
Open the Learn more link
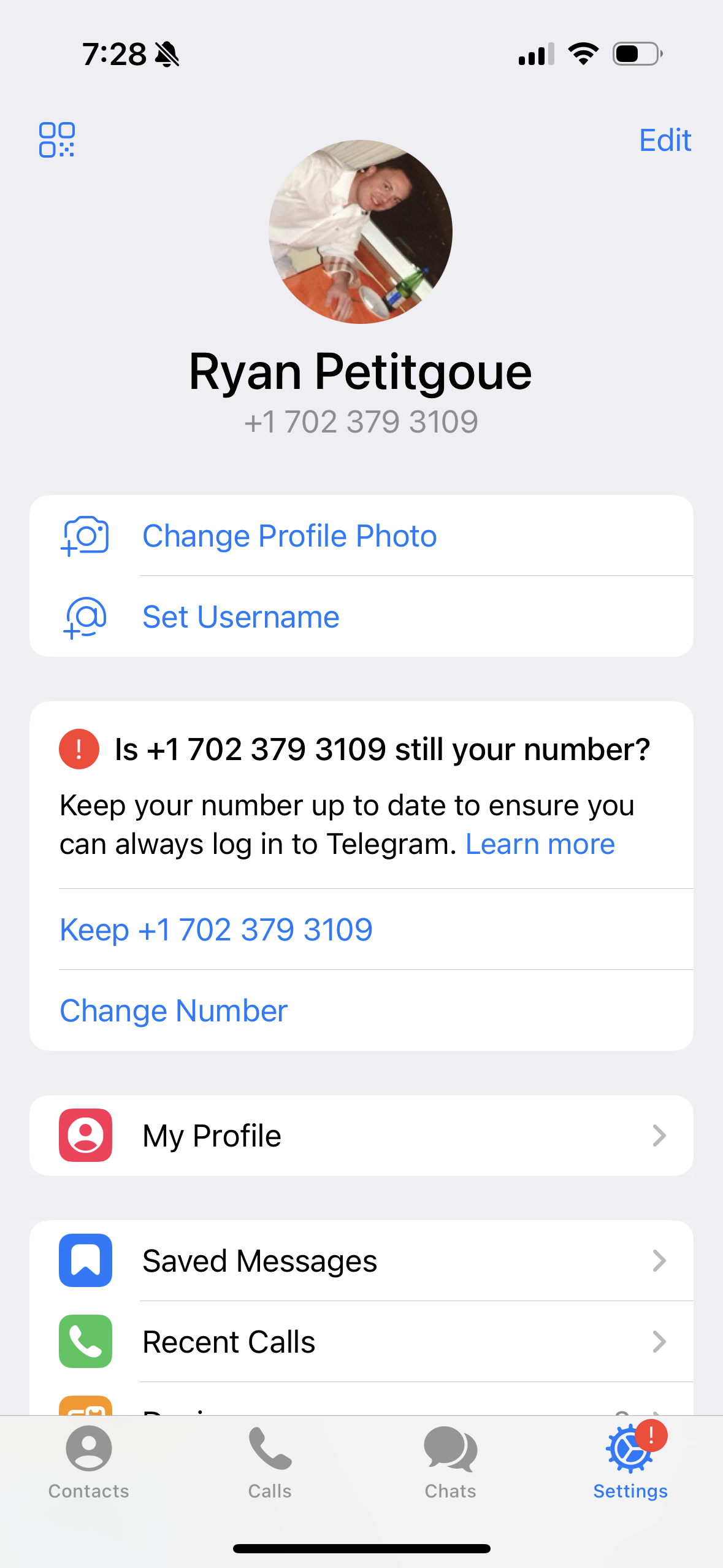coord(540,844)
